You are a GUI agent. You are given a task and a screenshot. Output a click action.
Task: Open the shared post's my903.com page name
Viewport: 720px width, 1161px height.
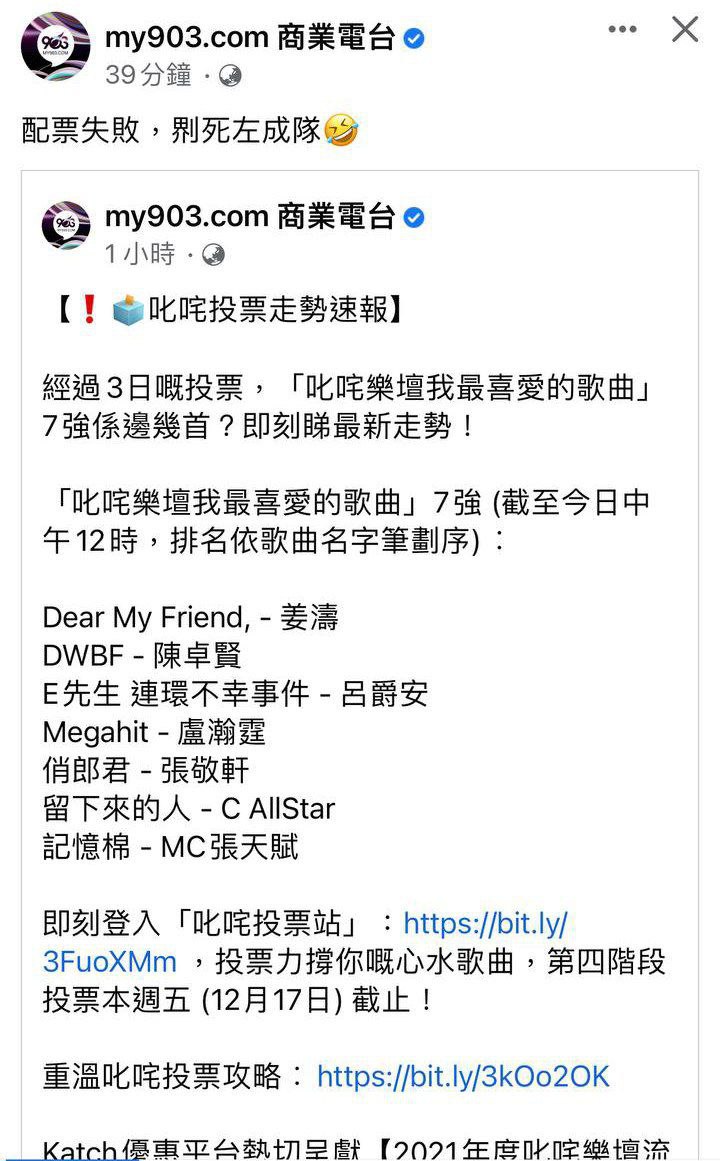click(250, 216)
